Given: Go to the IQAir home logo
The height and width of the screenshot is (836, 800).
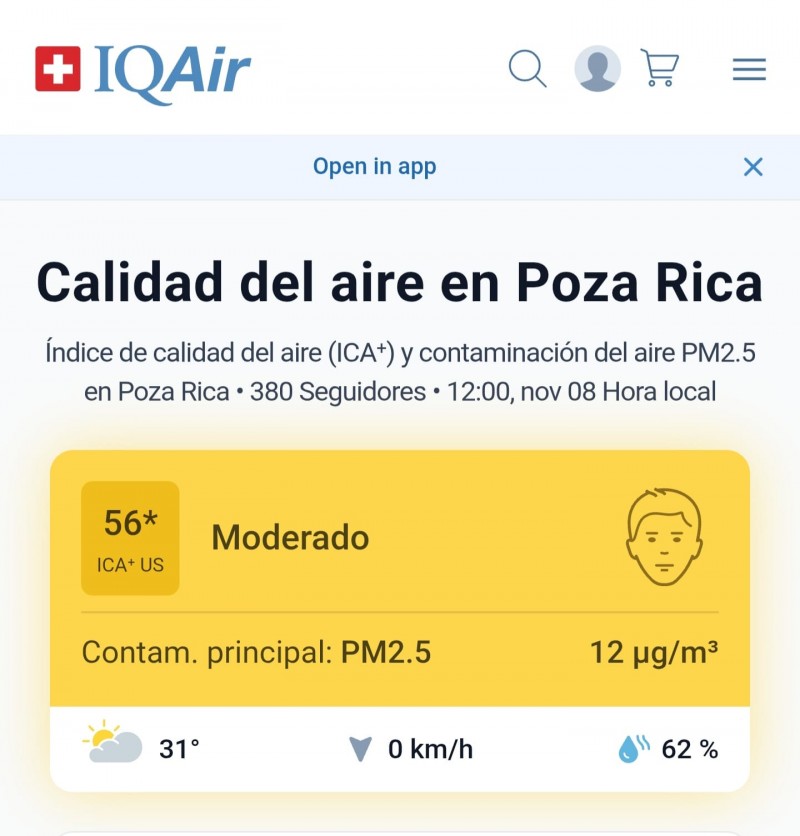Looking at the screenshot, I should pos(142,72).
